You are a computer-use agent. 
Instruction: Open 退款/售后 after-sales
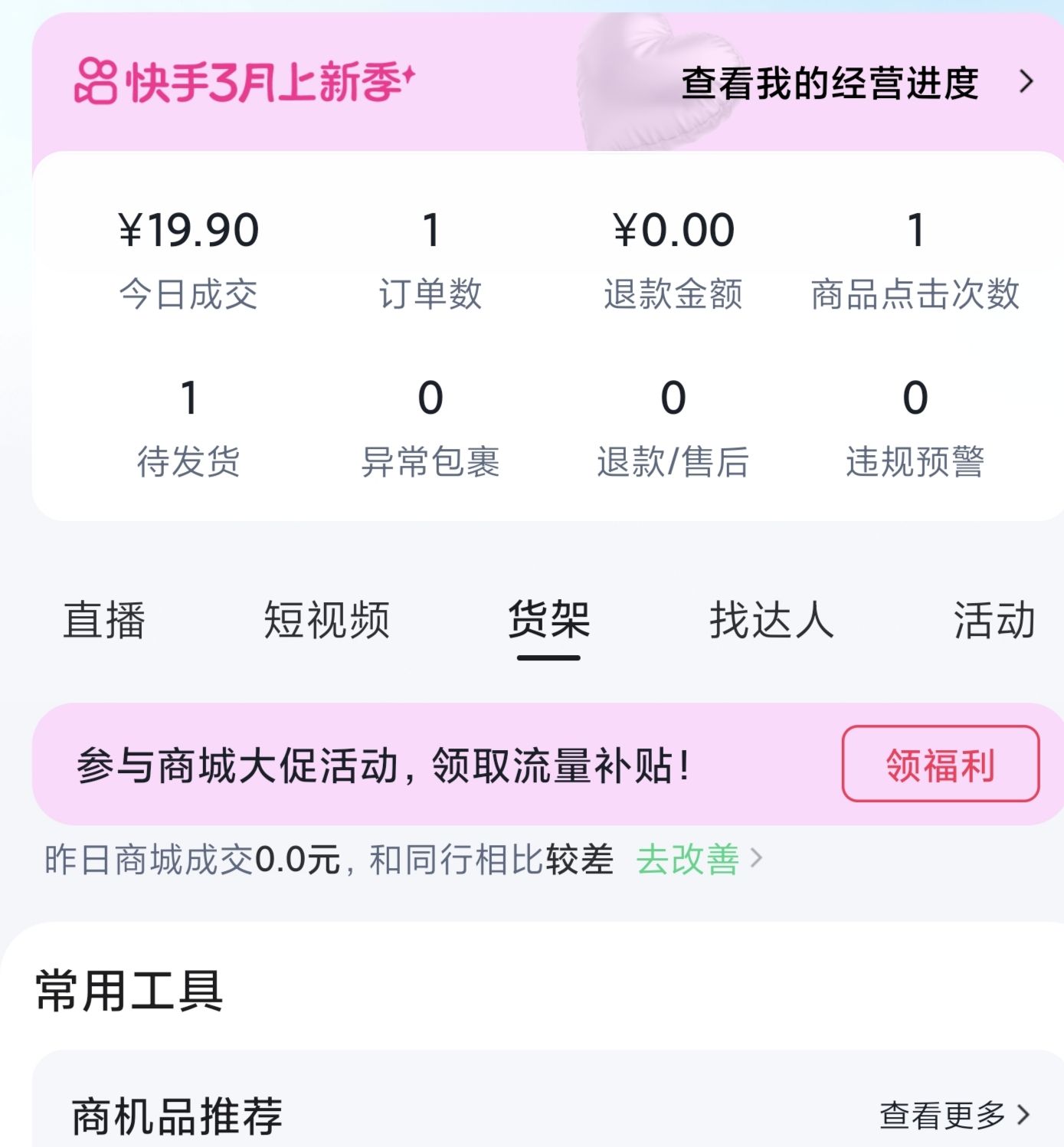click(x=673, y=428)
